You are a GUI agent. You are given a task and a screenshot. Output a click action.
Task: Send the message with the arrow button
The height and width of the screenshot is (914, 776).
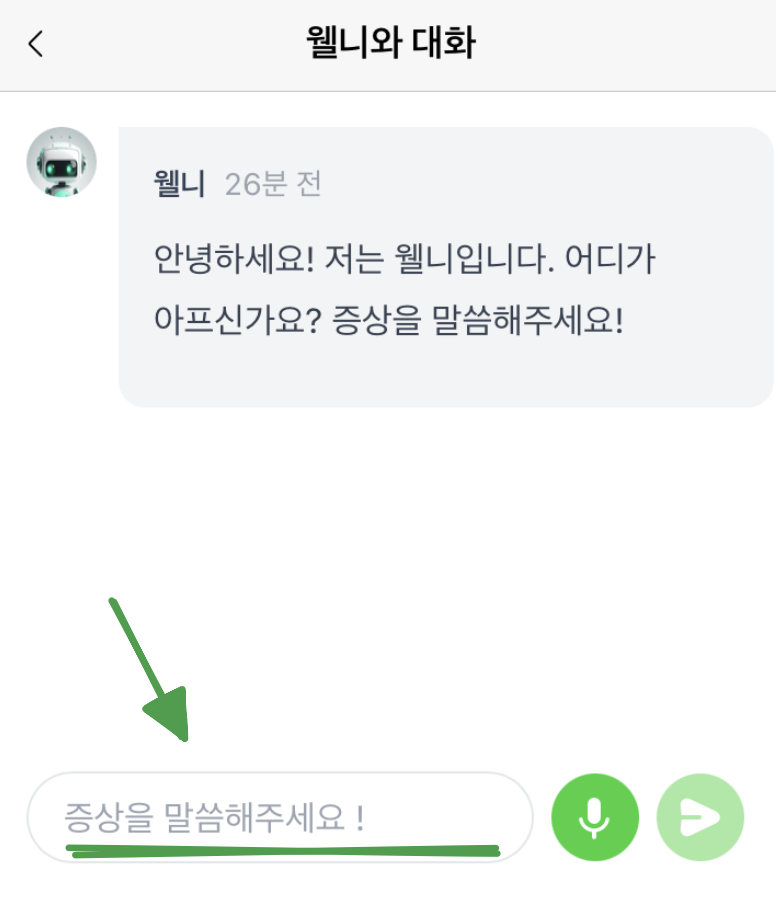700,817
